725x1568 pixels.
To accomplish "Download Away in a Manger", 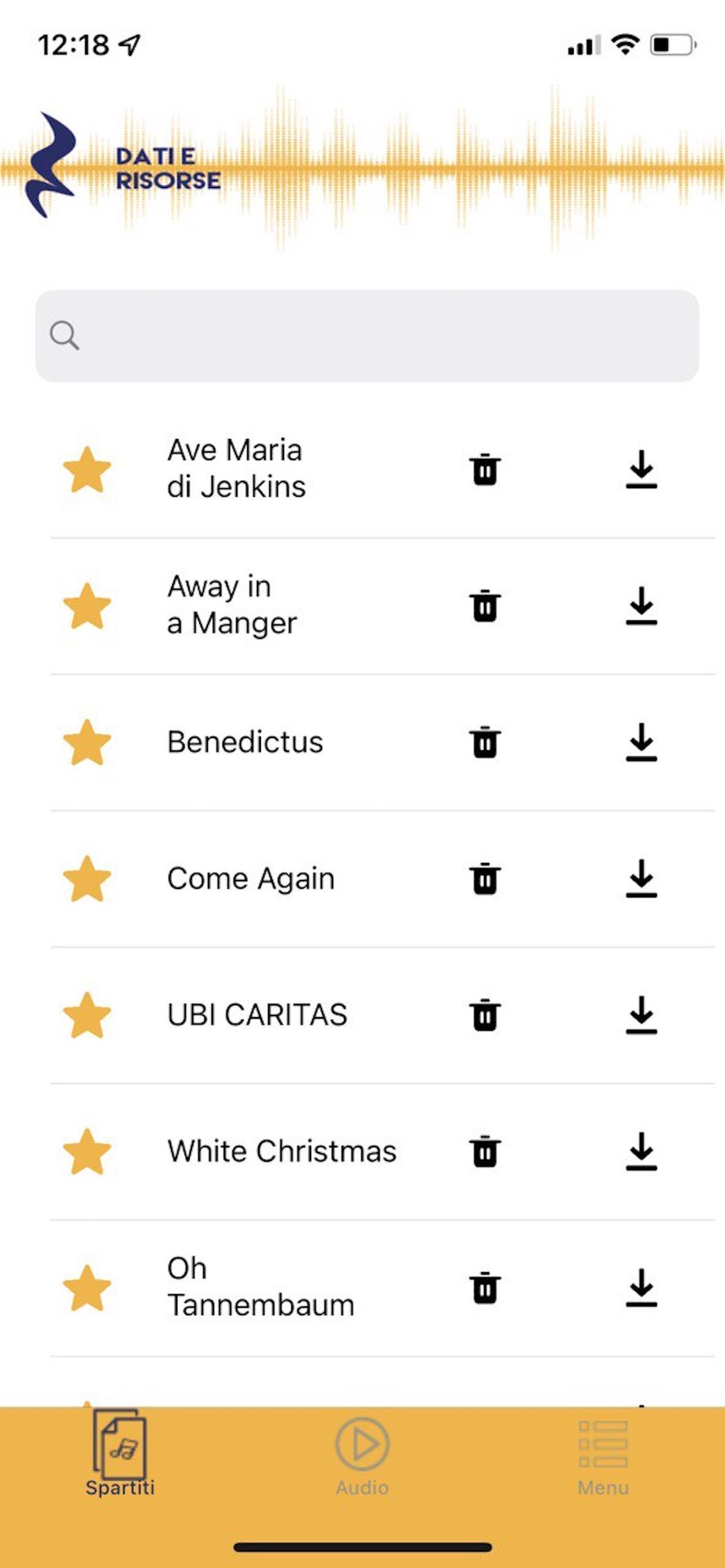I will point(641,605).
